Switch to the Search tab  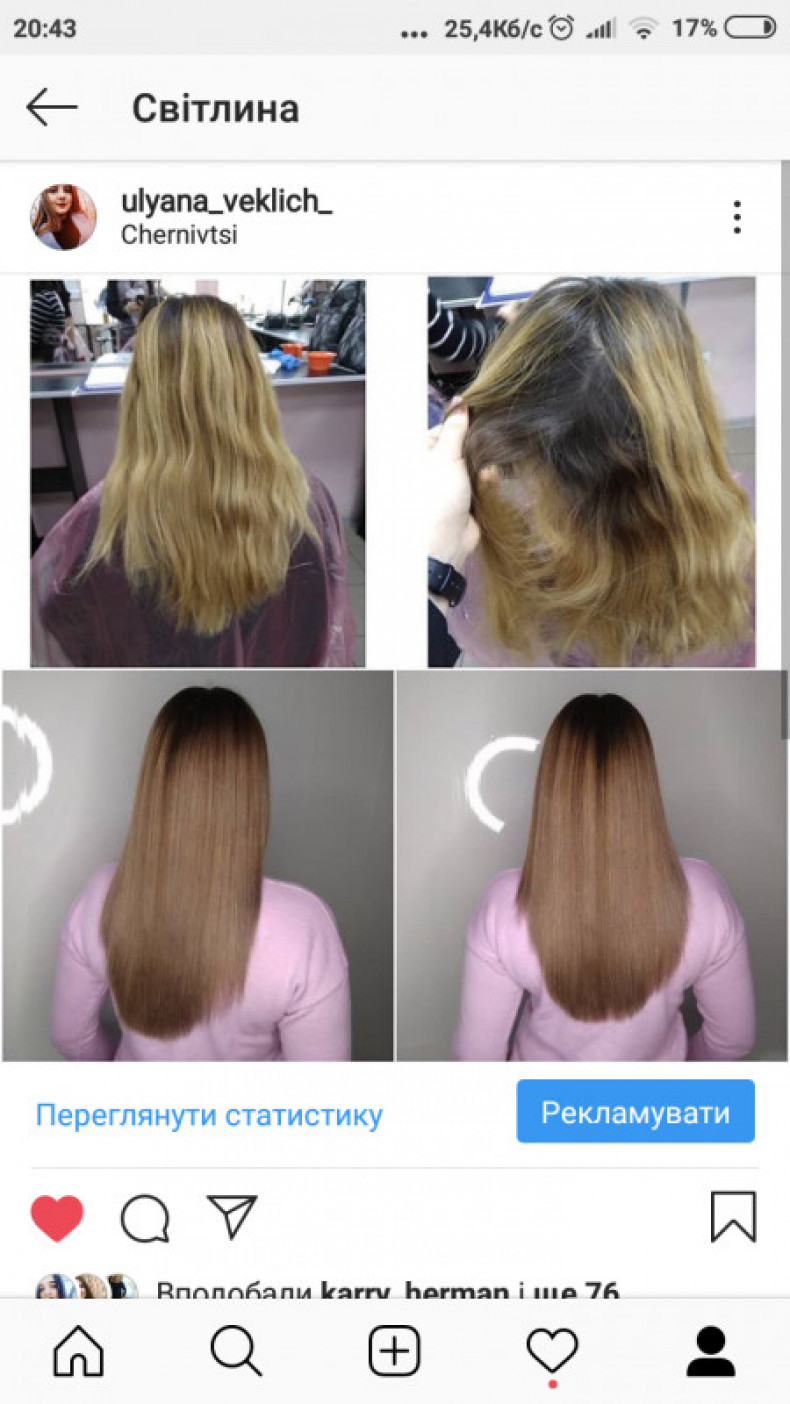tap(237, 1353)
